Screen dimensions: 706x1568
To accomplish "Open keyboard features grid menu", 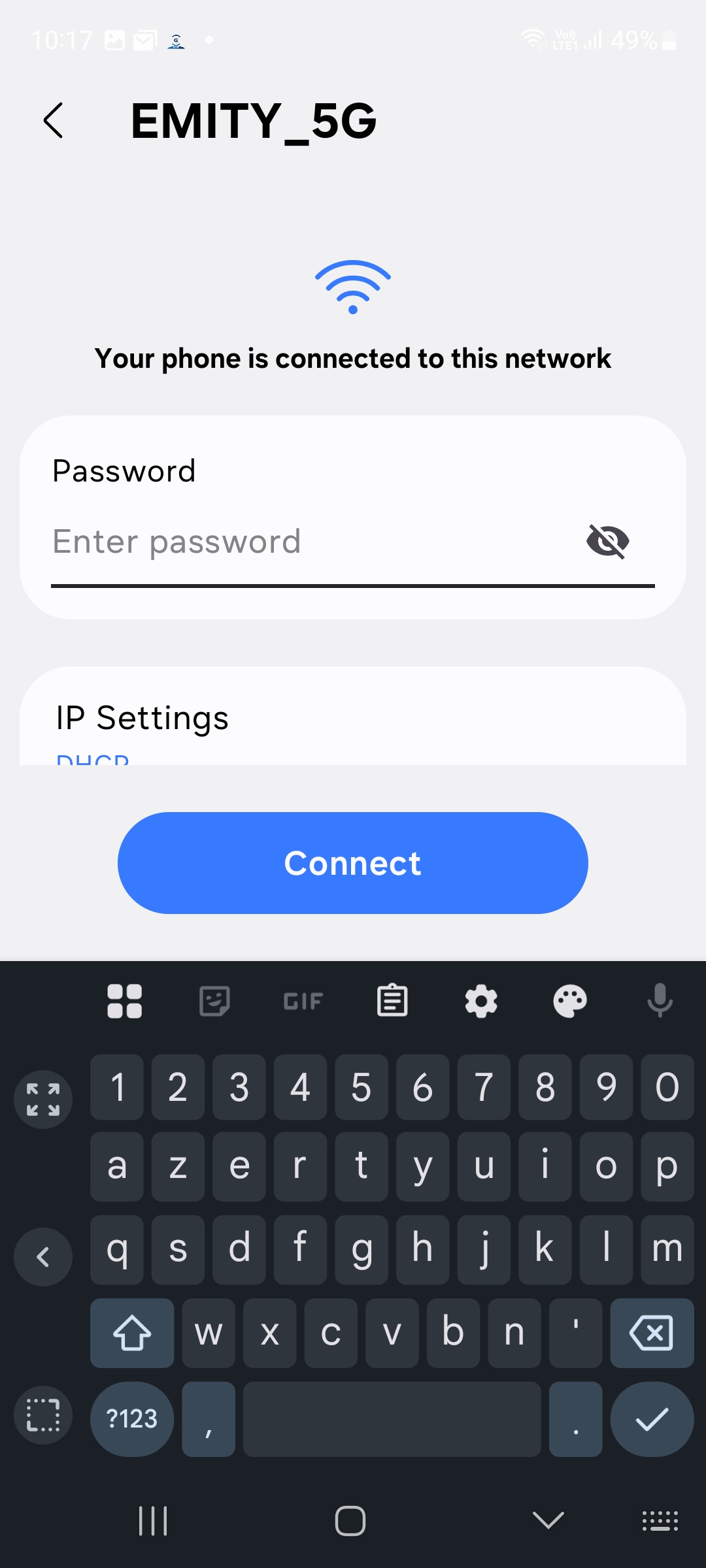I will [x=124, y=1001].
